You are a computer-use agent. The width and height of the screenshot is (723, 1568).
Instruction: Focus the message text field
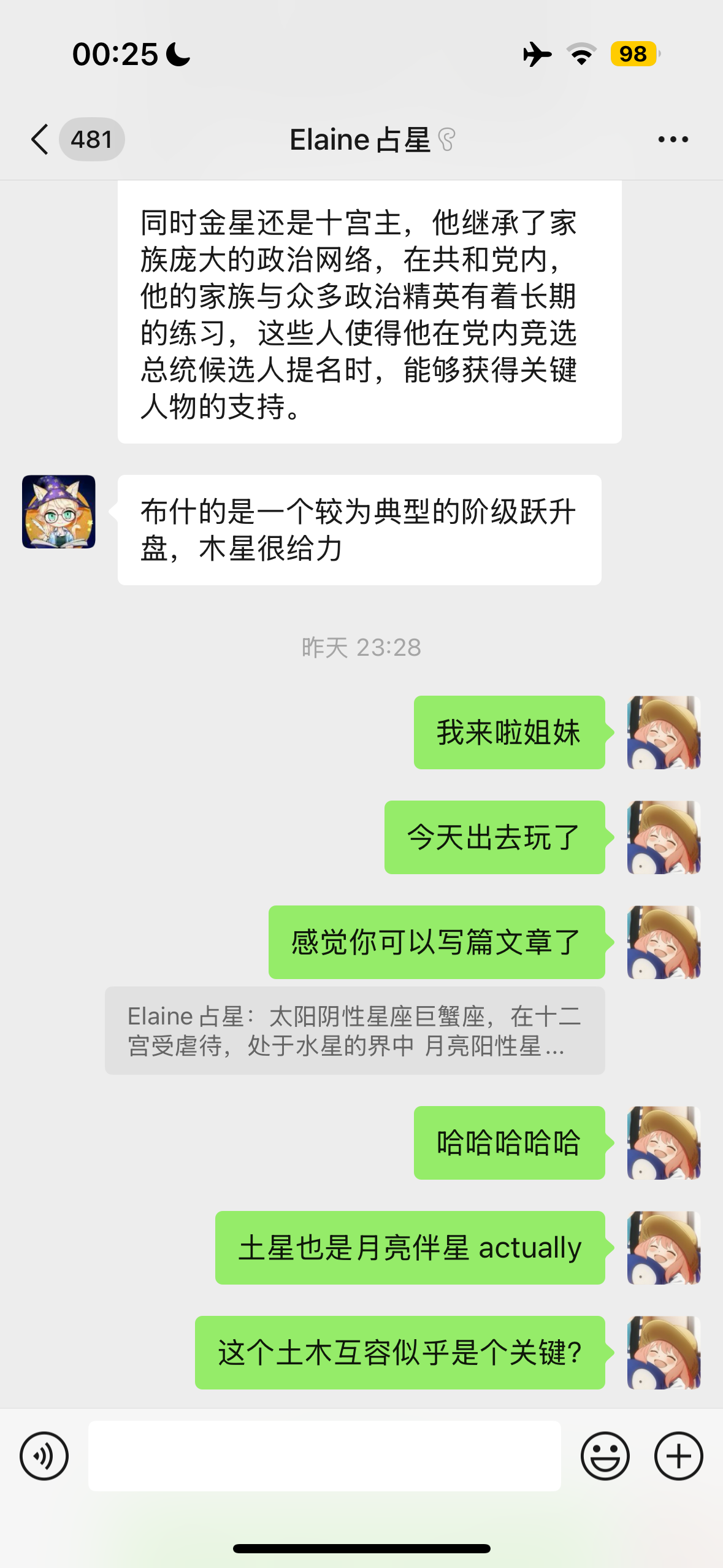click(x=324, y=1456)
